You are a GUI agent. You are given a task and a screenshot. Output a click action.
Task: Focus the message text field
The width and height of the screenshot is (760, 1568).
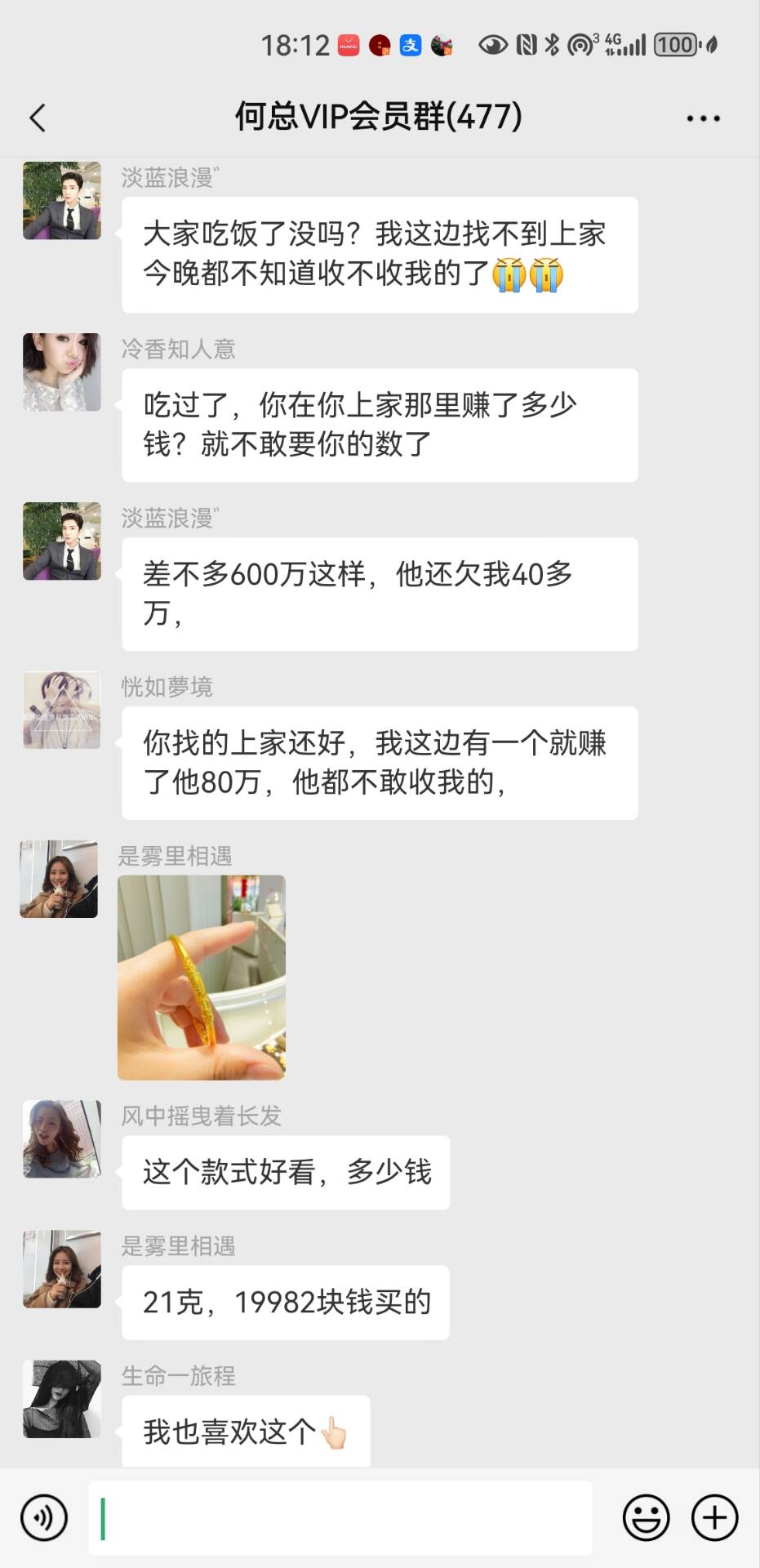coord(340,1517)
